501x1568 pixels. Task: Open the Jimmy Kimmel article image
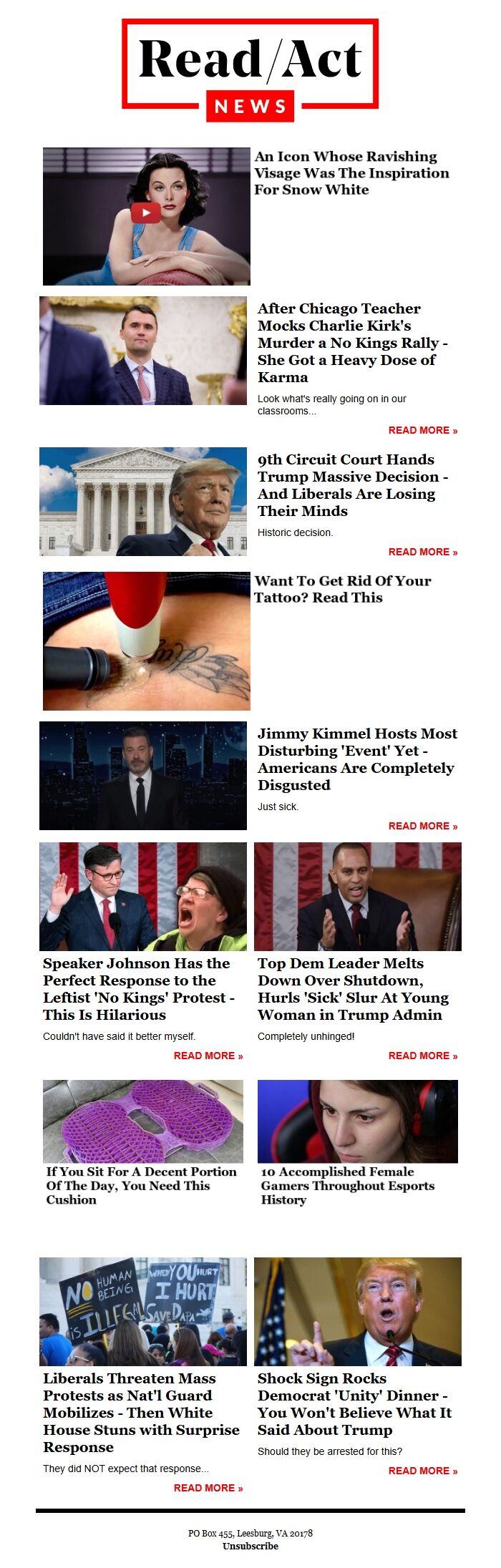coord(143,776)
